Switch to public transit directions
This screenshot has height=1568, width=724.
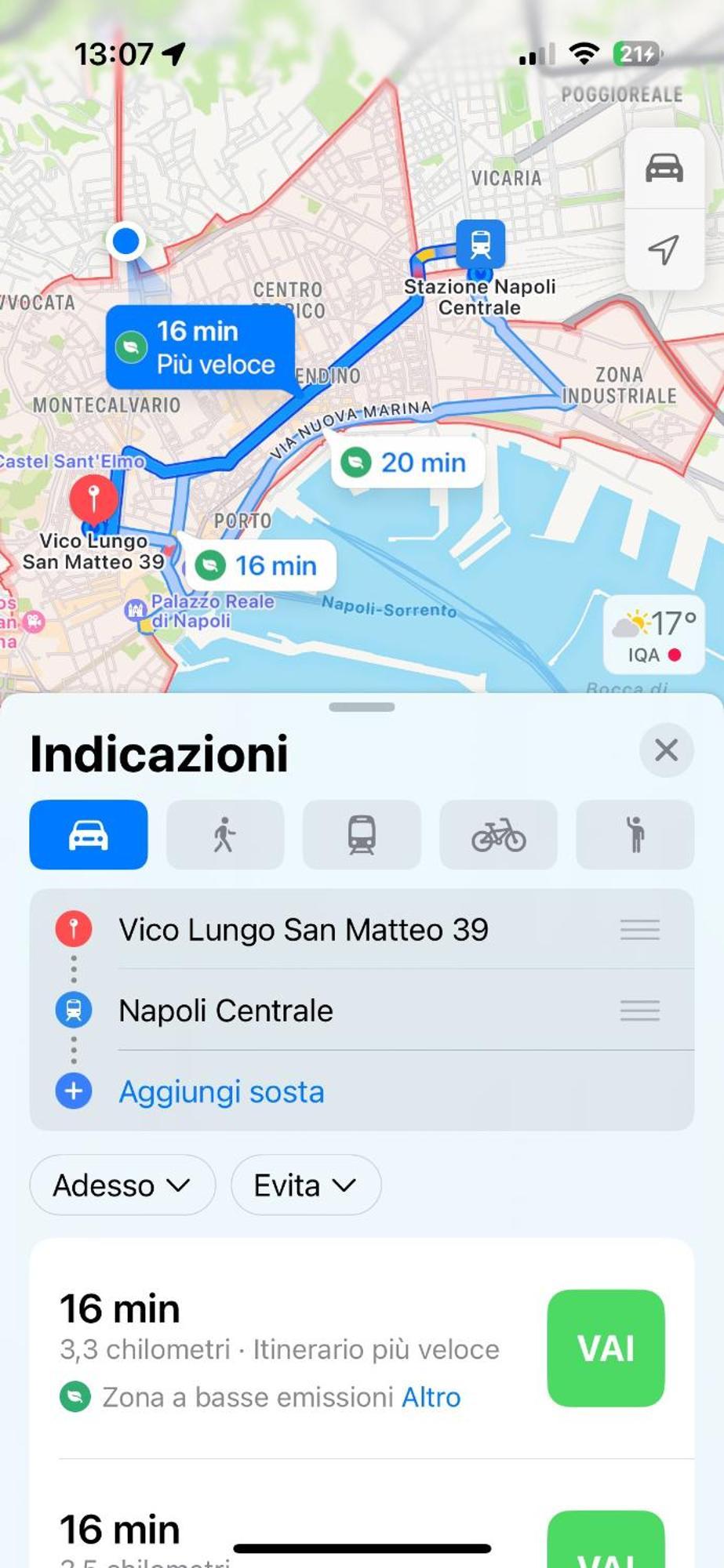point(362,835)
